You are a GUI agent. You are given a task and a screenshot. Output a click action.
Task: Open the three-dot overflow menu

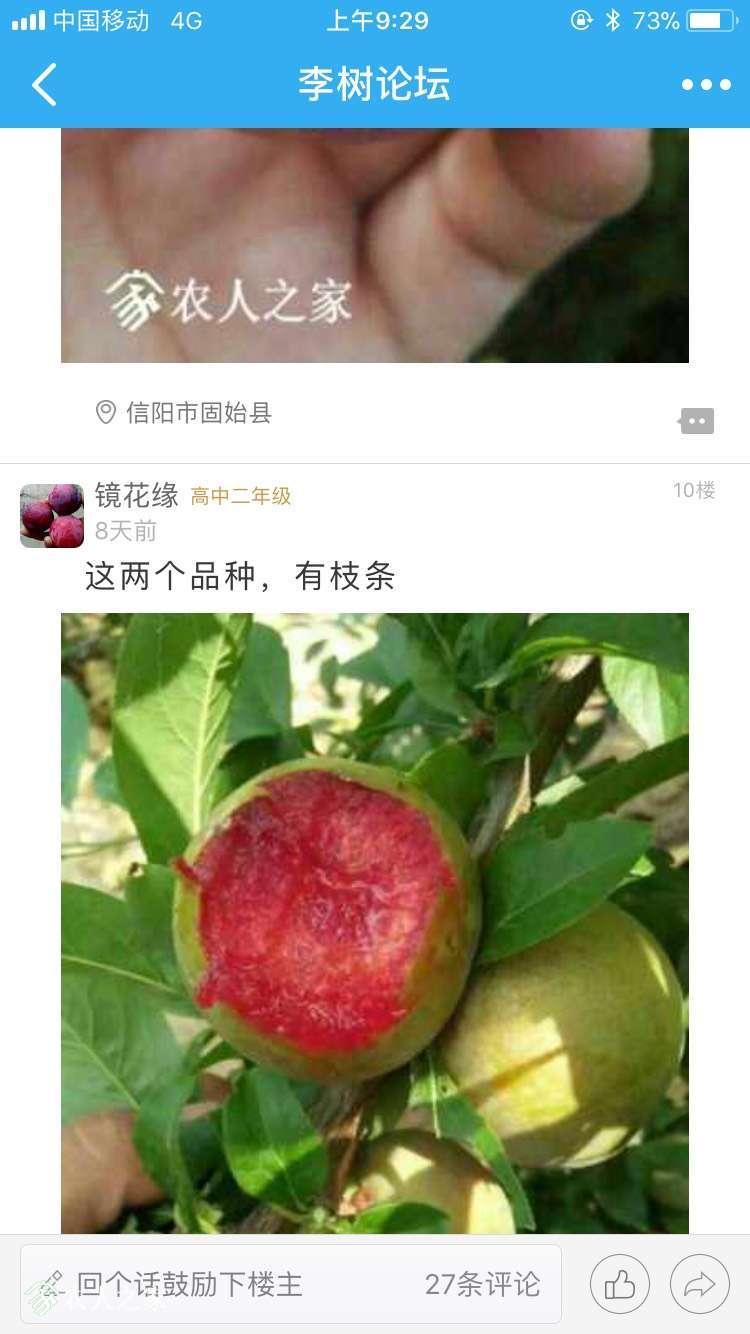click(x=706, y=85)
